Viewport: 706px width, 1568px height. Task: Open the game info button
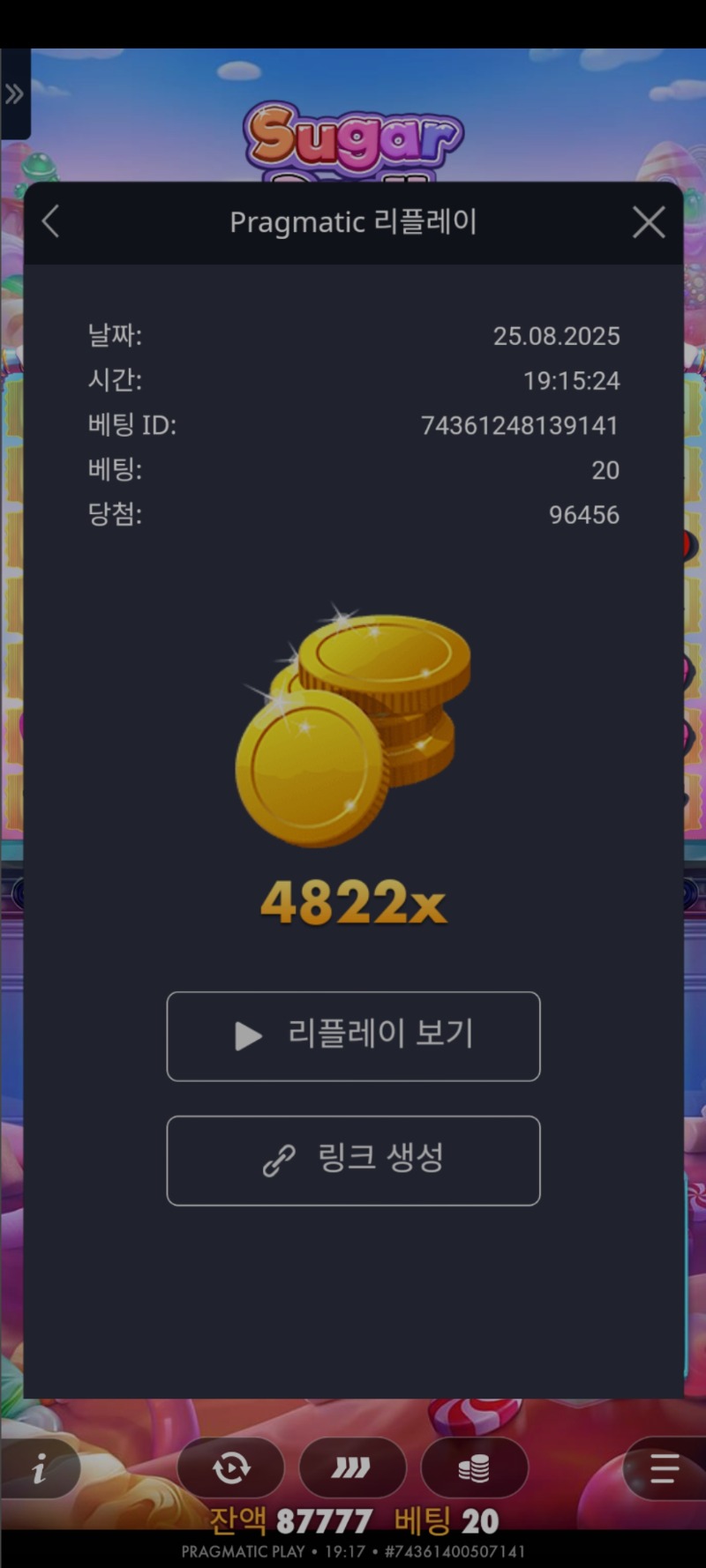(39, 1468)
